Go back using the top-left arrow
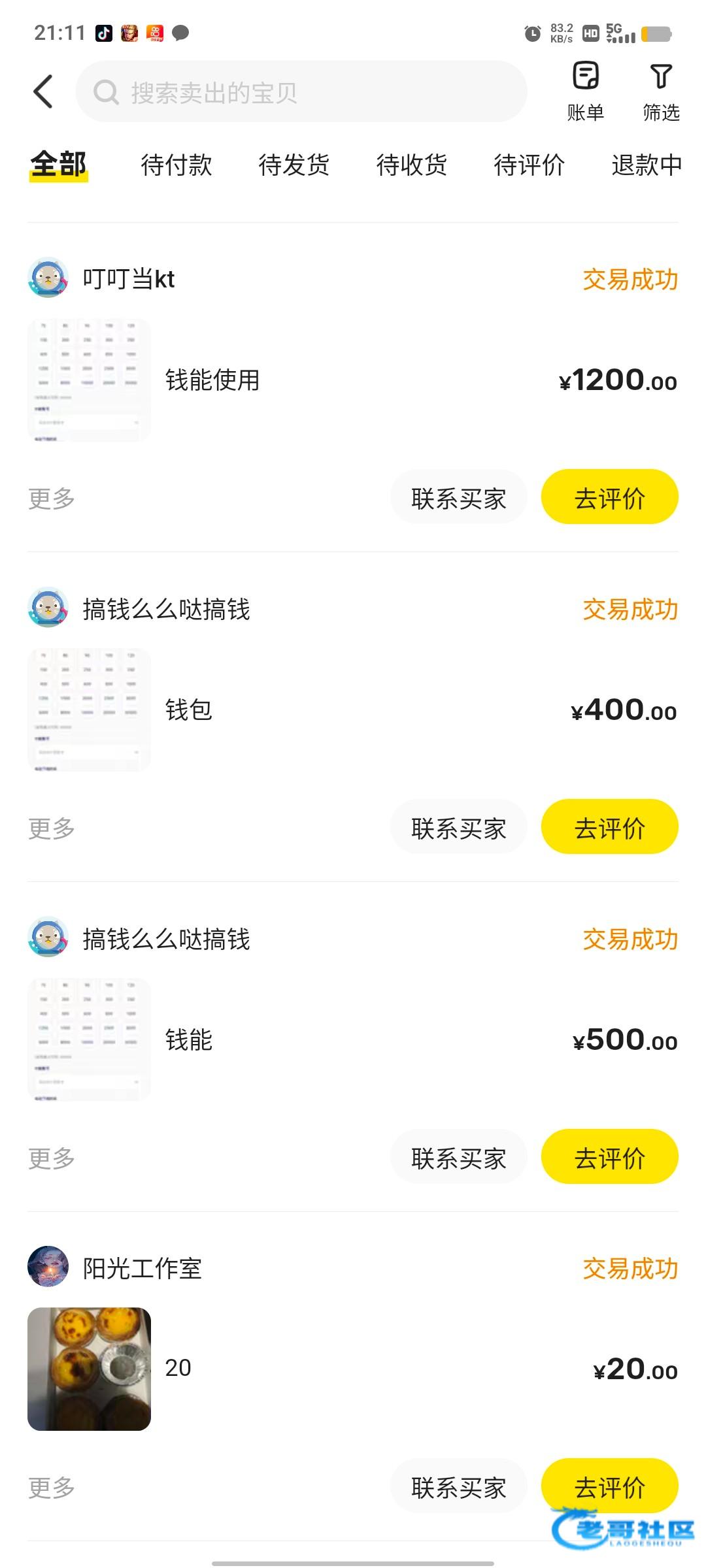The image size is (706, 1568). coord(43,91)
